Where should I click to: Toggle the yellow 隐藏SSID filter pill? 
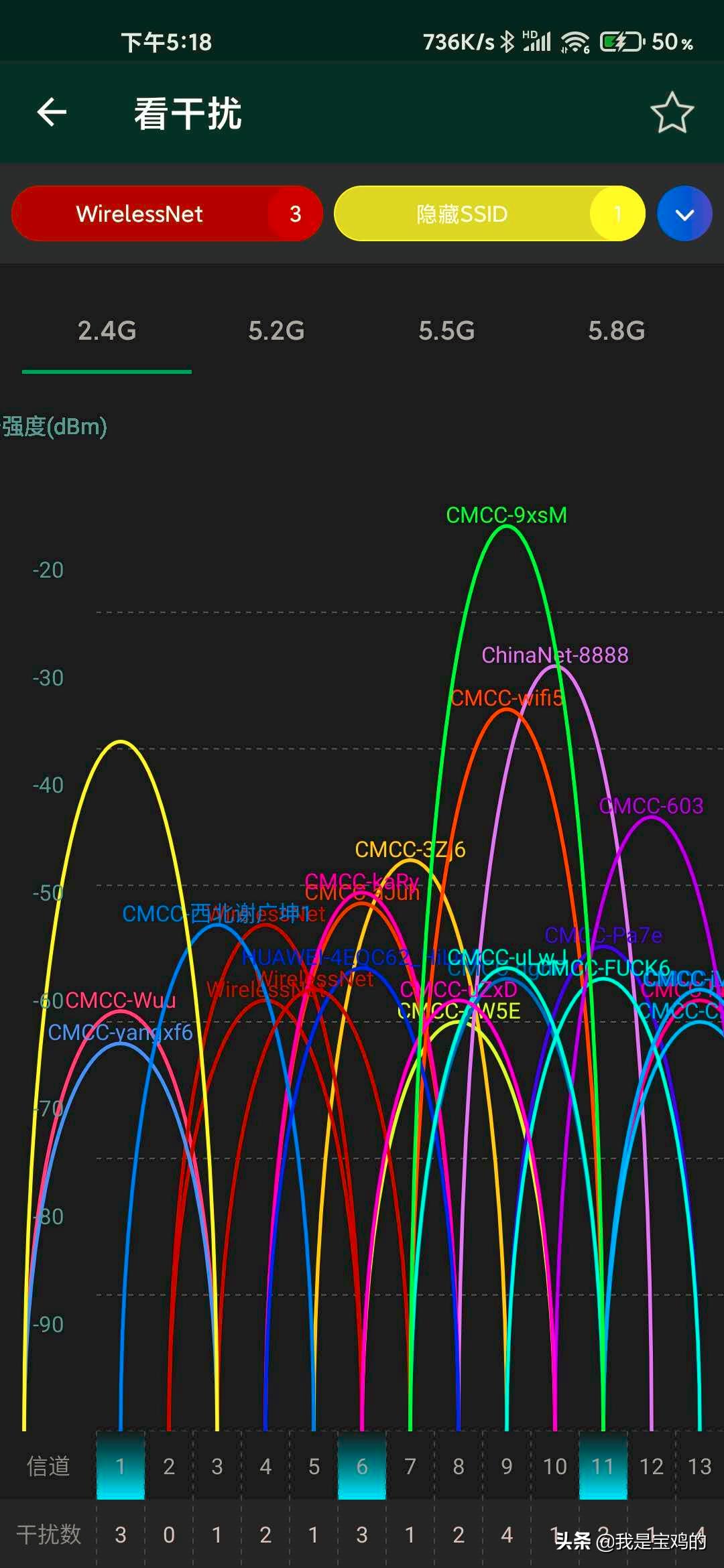click(490, 213)
